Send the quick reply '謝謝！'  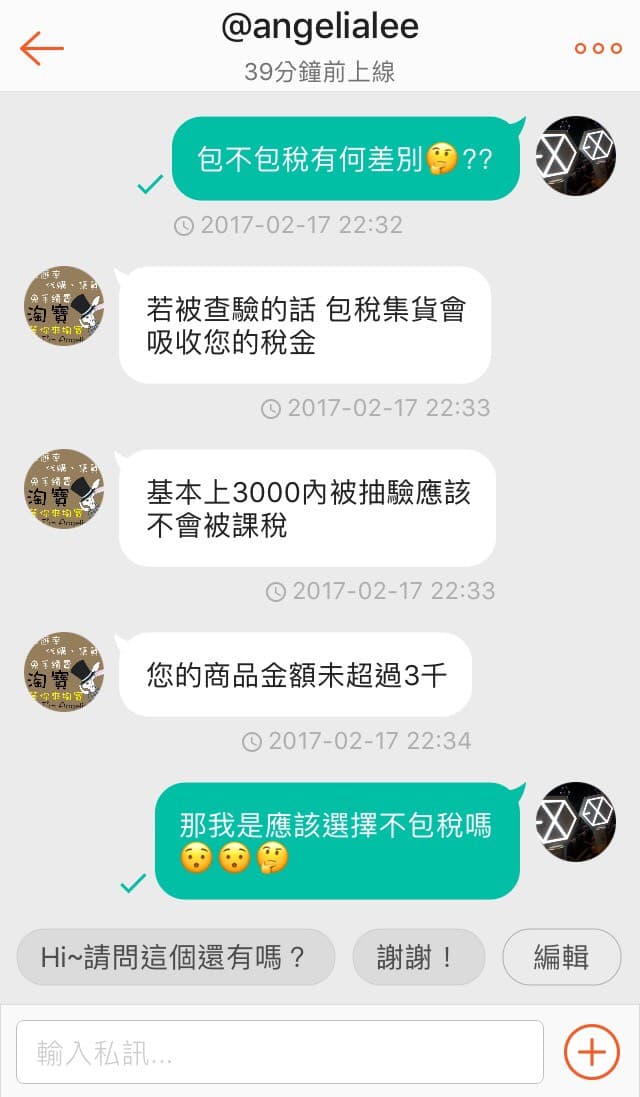coord(418,957)
